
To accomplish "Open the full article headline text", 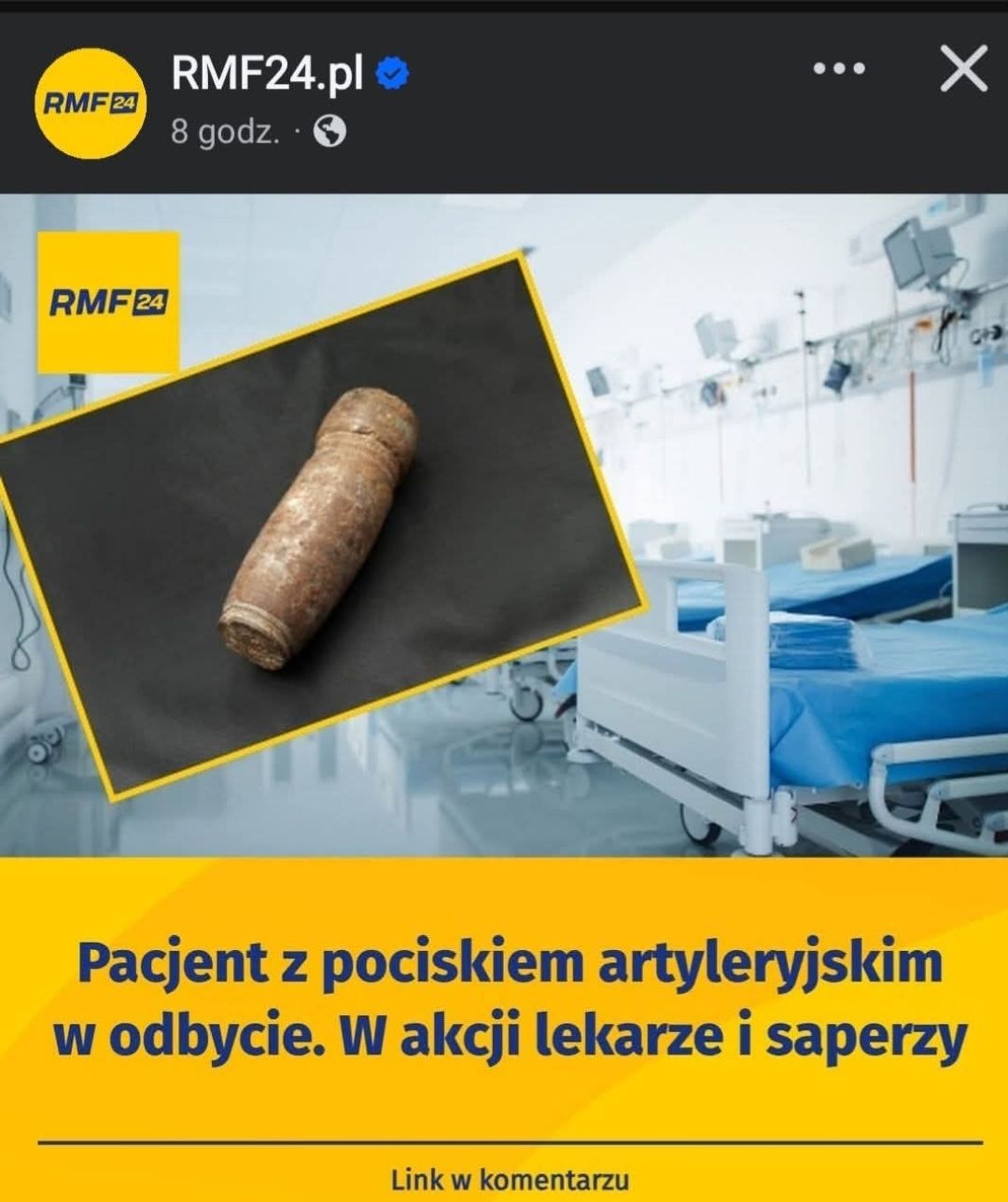I will tap(504, 995).
